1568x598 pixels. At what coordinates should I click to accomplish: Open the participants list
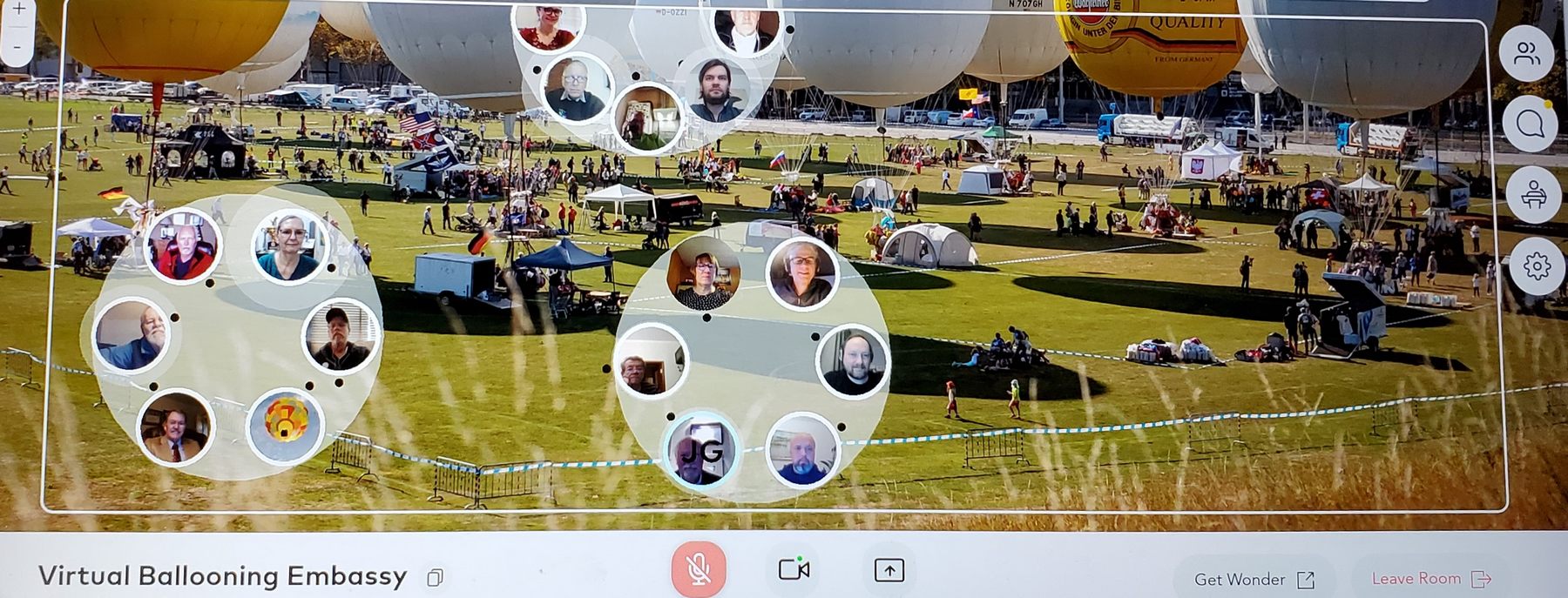point(1527,54)
